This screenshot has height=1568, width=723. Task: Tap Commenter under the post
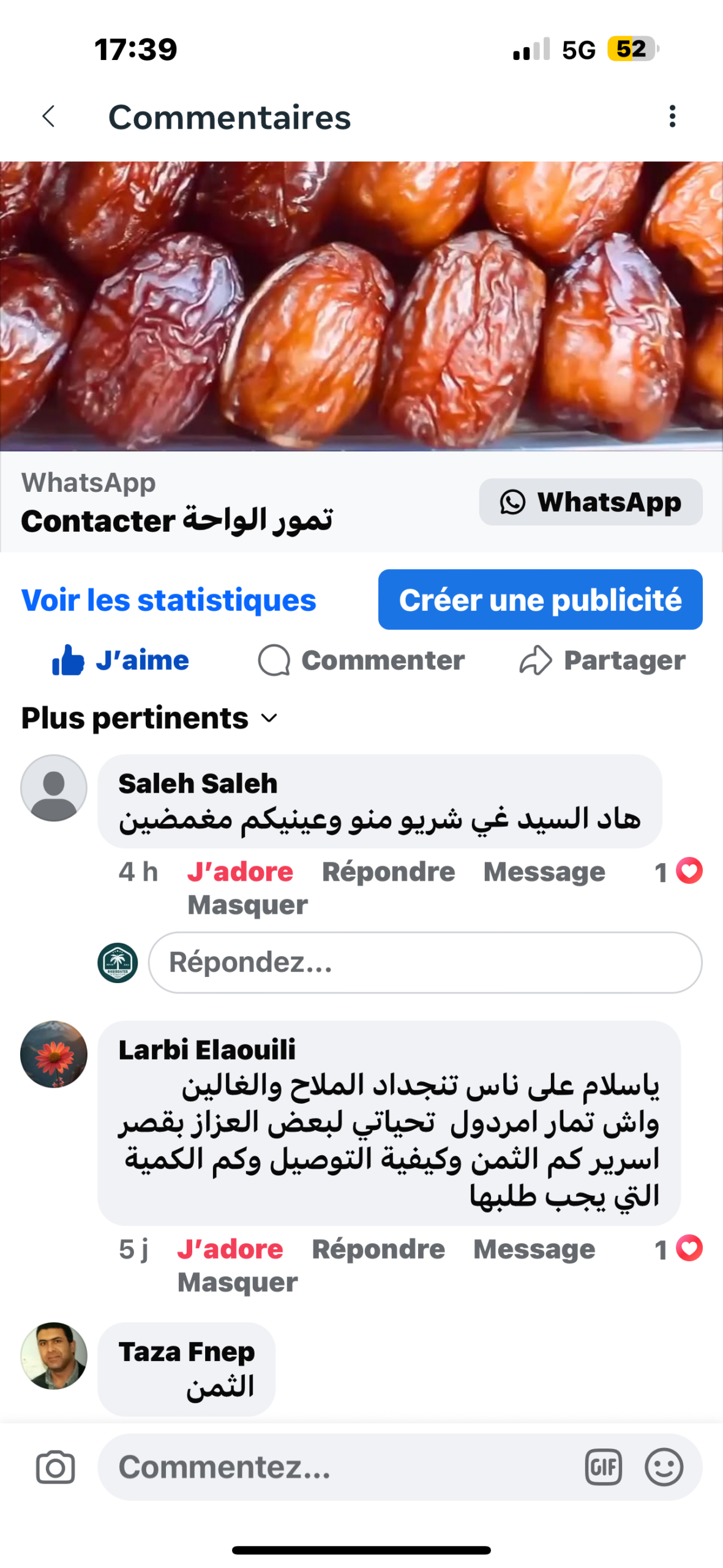click(x=361, y=660)
